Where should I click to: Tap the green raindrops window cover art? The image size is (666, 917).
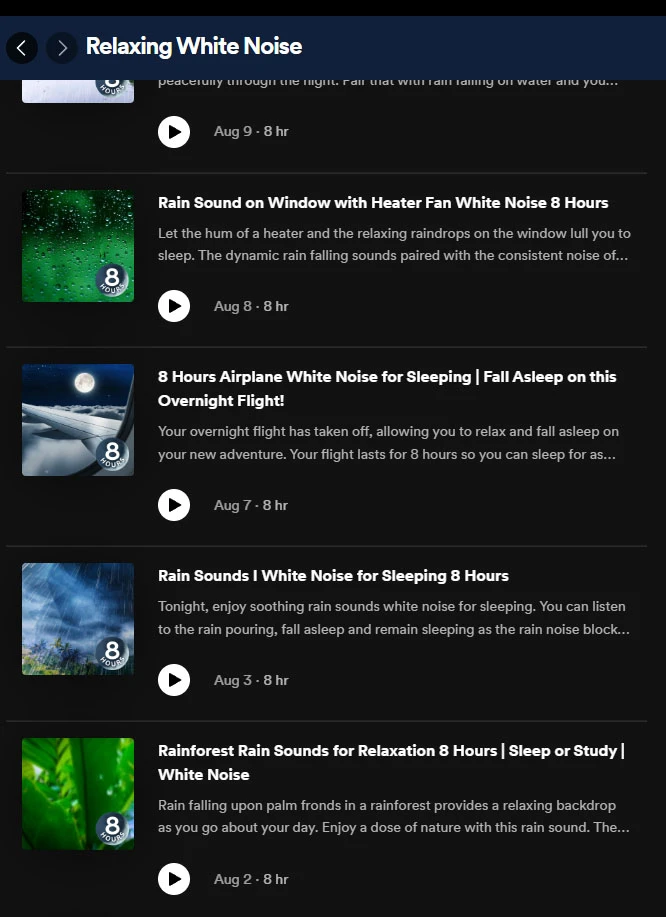[x=78, y=246]
